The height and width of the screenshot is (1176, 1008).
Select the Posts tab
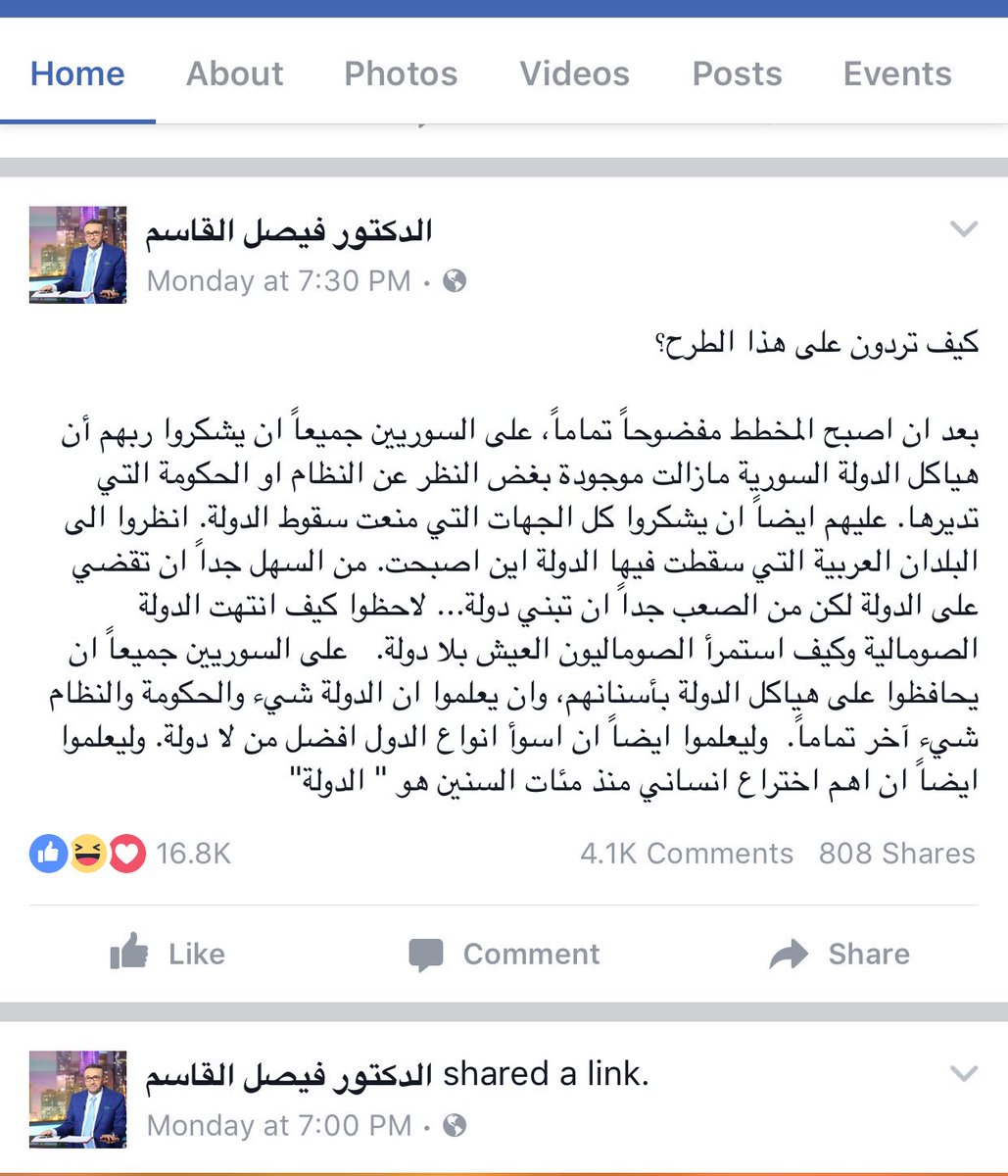[737, 73]
